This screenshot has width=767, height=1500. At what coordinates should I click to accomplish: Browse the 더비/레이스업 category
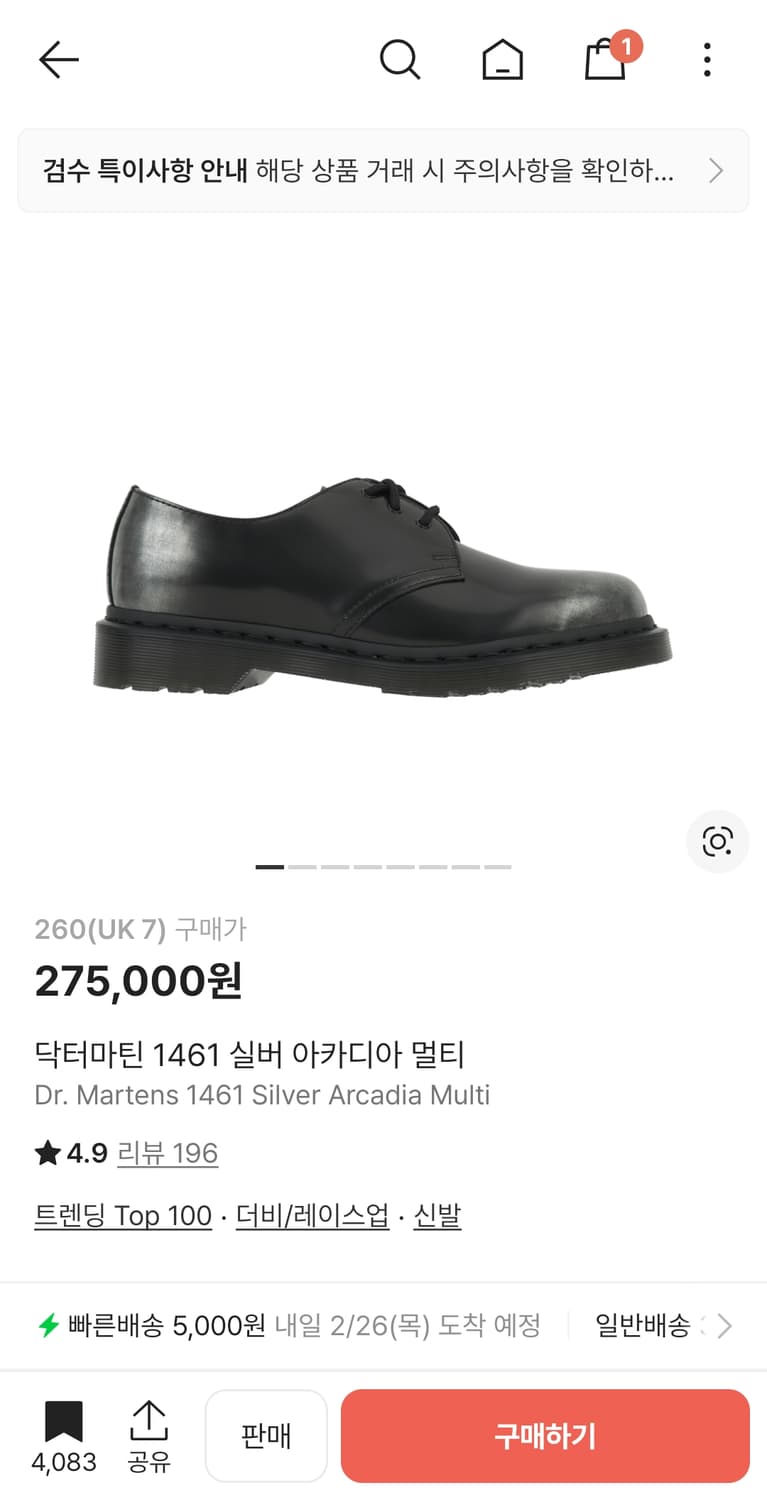pyautogui.click(x=311, y=1215)
